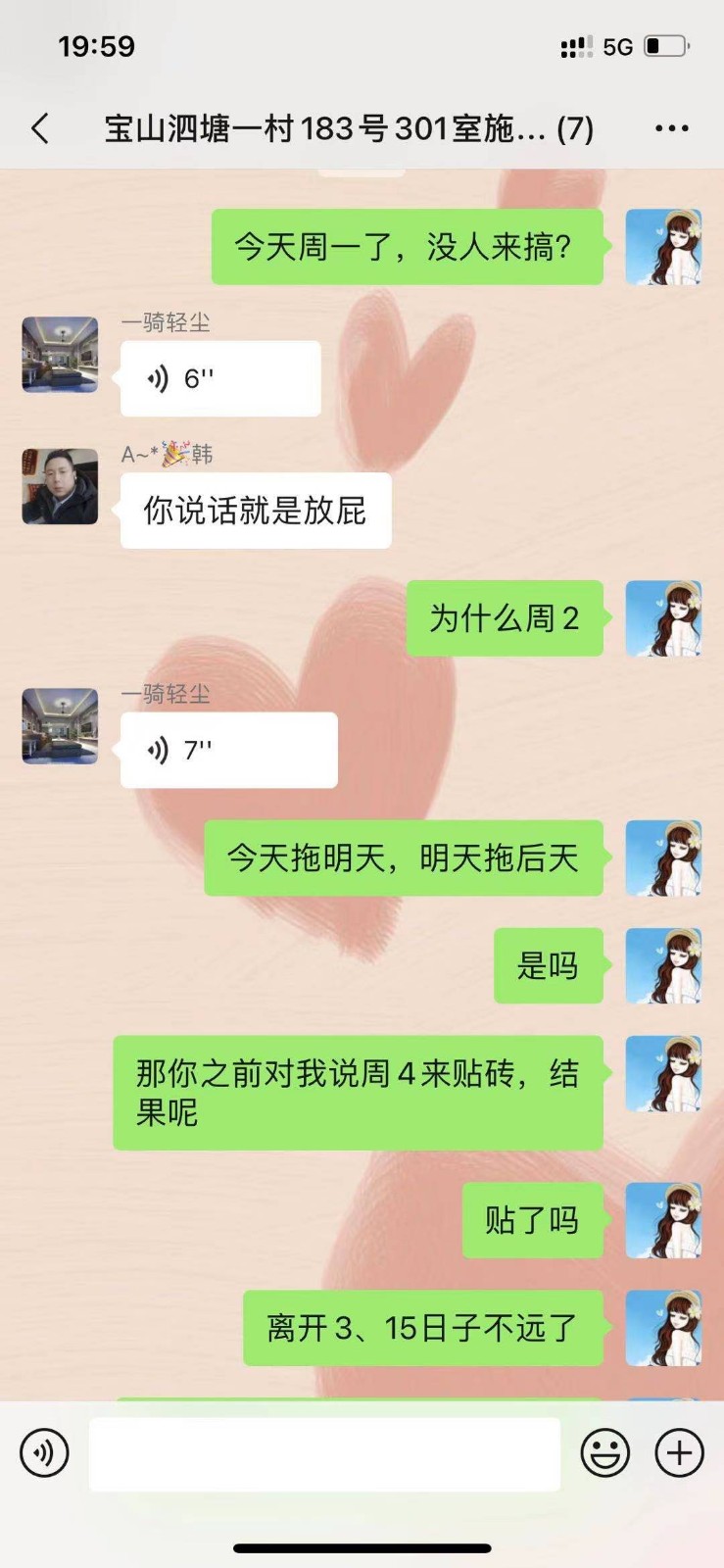
Task: Play the 7-second voice message
Action: pyautogui.click(x=228, y=751)
